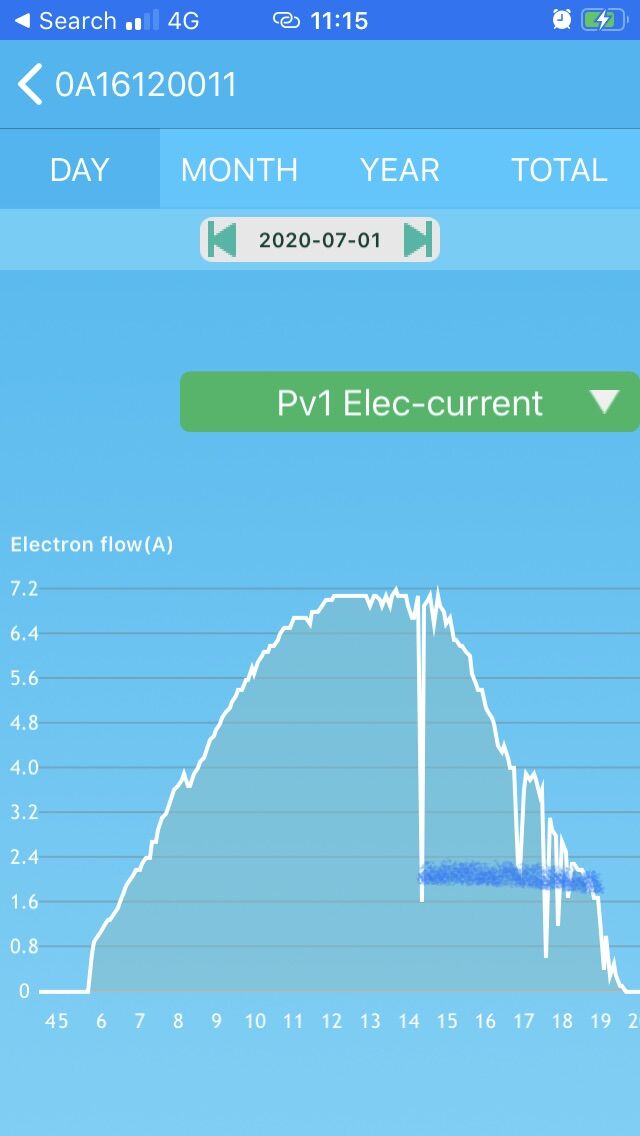Return to Search via status bar
Viewport: 640px width, 1136px height.
[65, 20]
